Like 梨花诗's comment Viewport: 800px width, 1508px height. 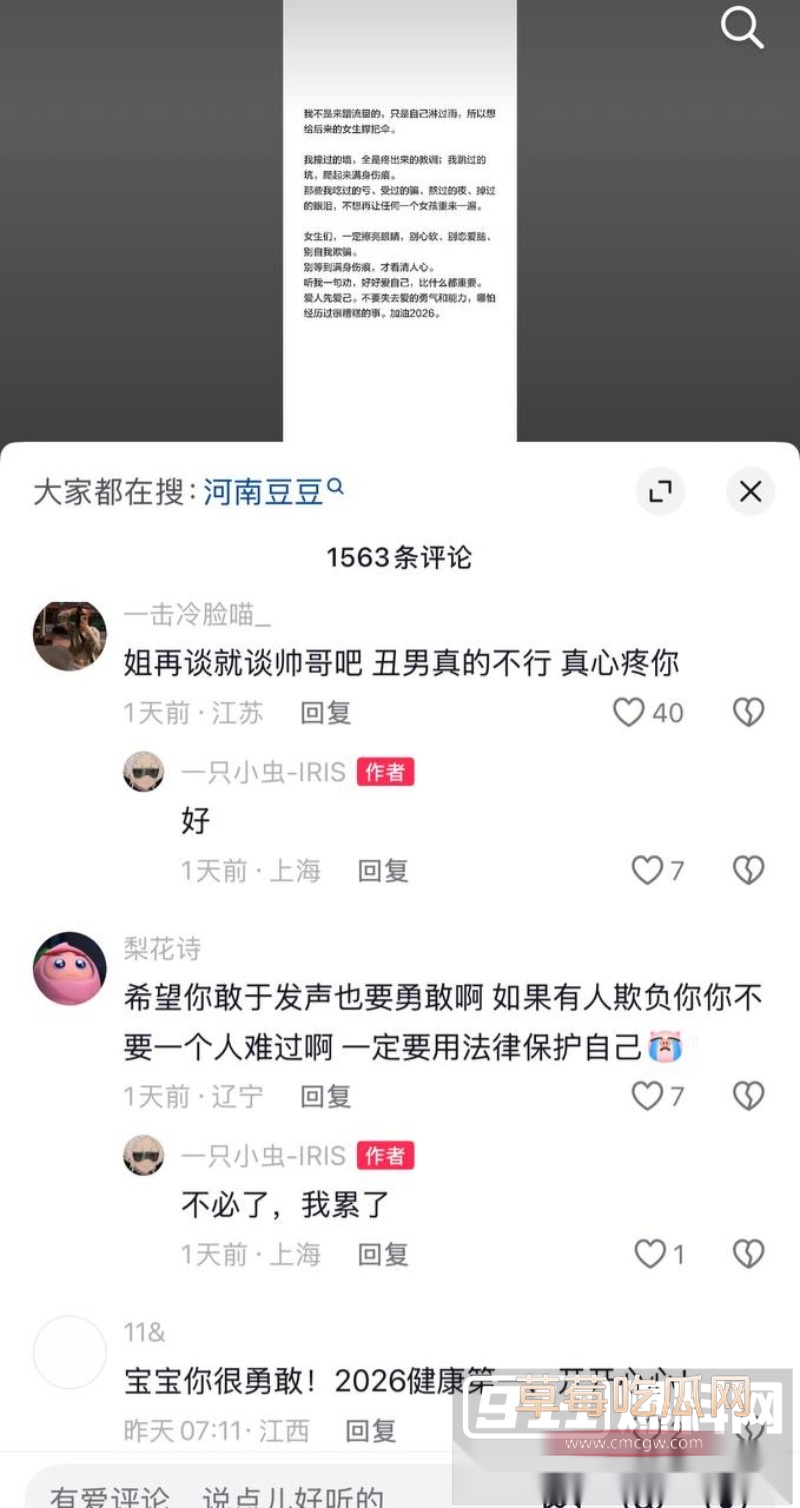tap(648, 1096)
